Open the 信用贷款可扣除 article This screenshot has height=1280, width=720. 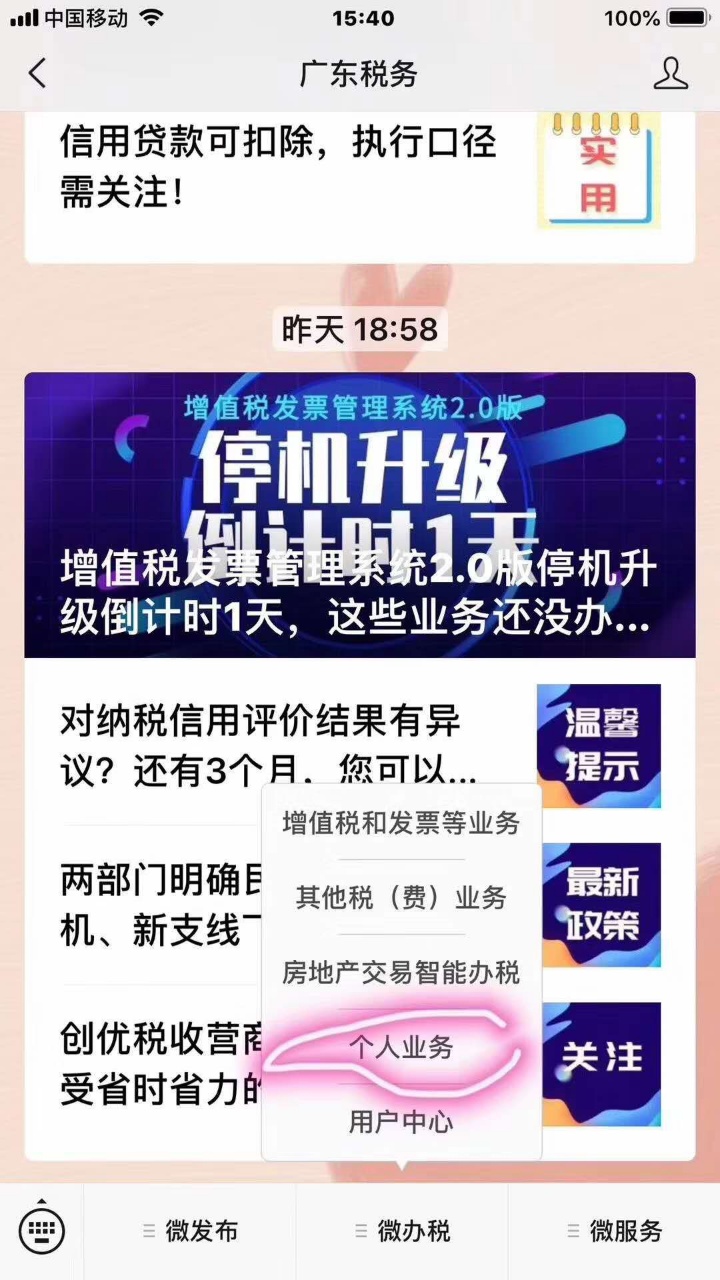(x=280, y=167)
